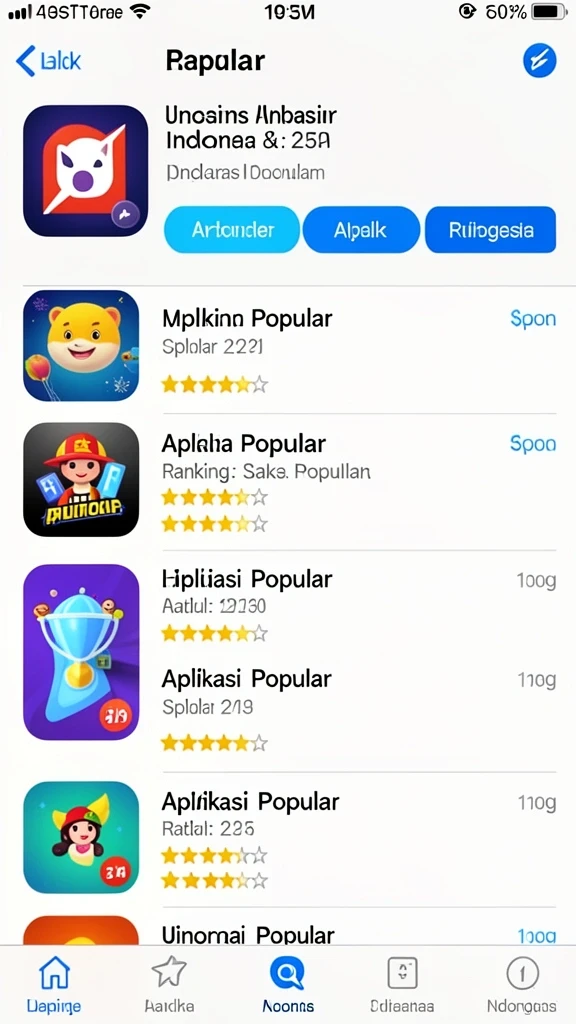
Task: Switch to the Dapiriqe home tab
Action: (x=54, y=985)
